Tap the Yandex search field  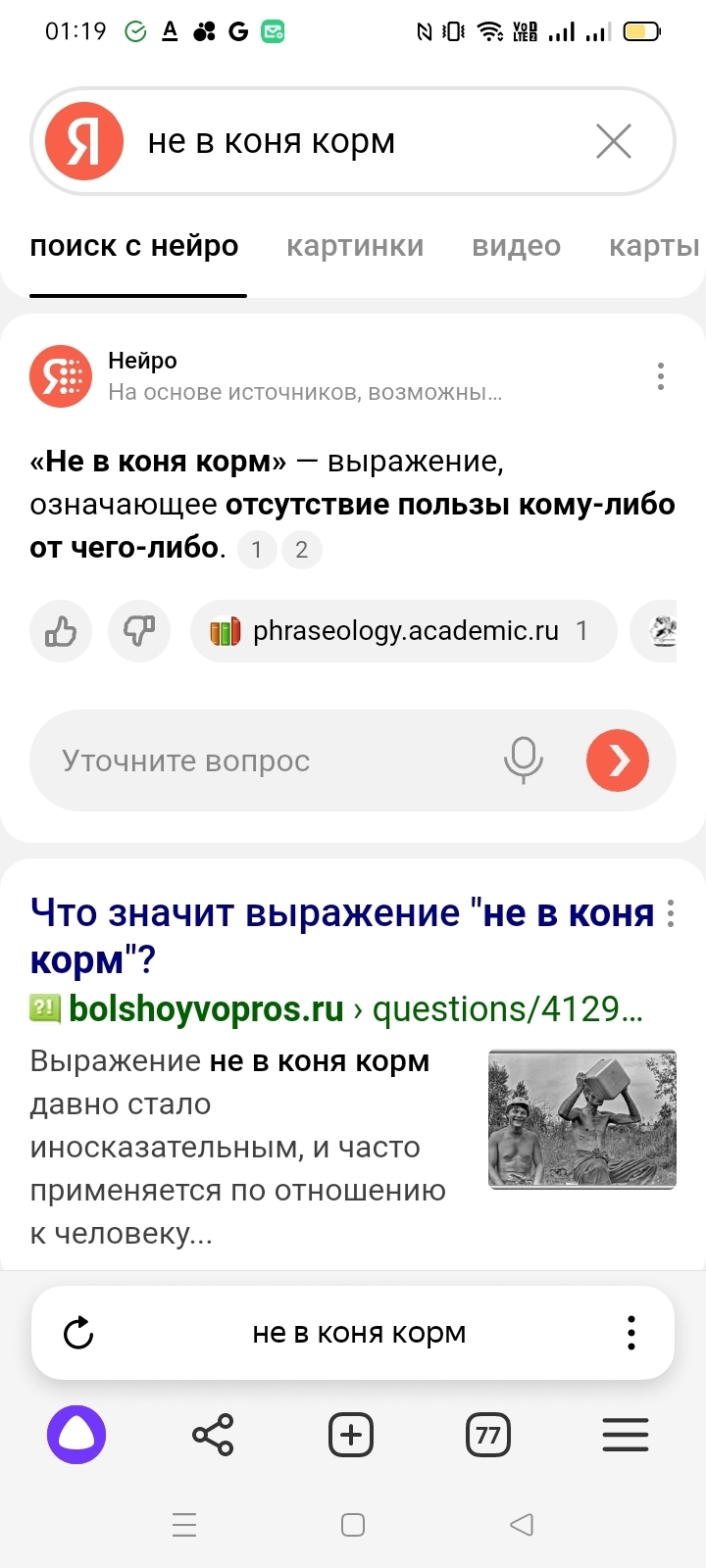tap(353, 142)
